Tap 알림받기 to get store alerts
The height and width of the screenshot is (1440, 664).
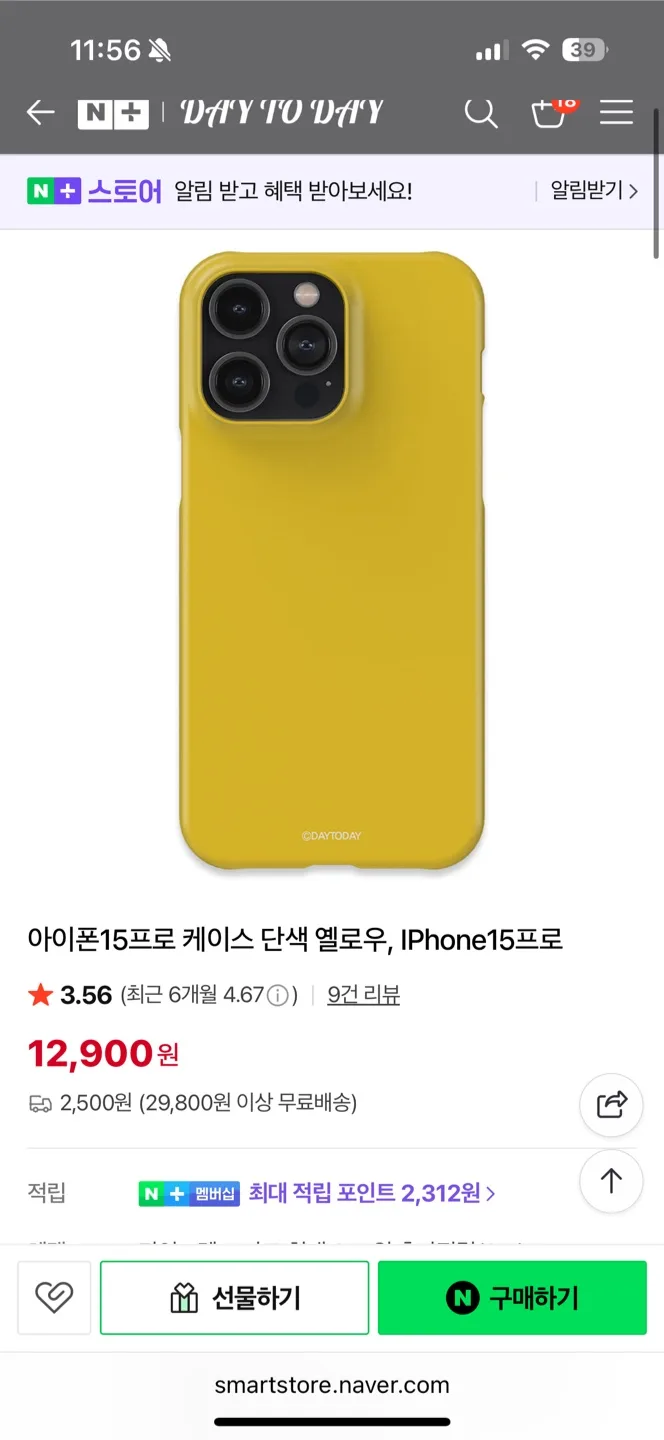pyautogui.click(x=593, y=191)
